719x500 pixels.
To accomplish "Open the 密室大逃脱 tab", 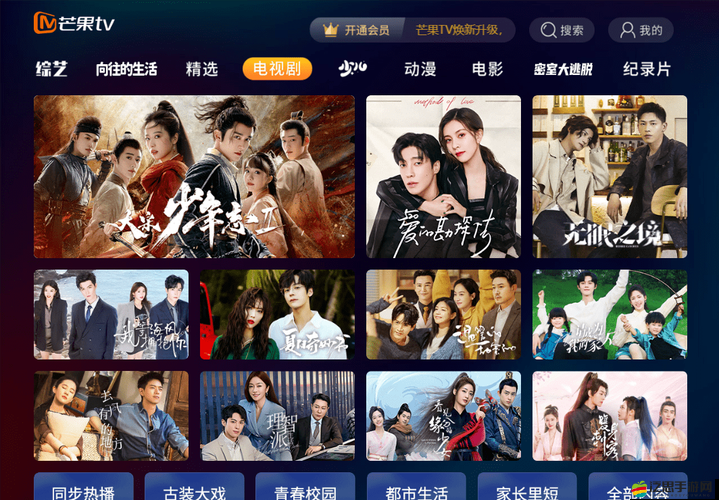I will [563, 69].
